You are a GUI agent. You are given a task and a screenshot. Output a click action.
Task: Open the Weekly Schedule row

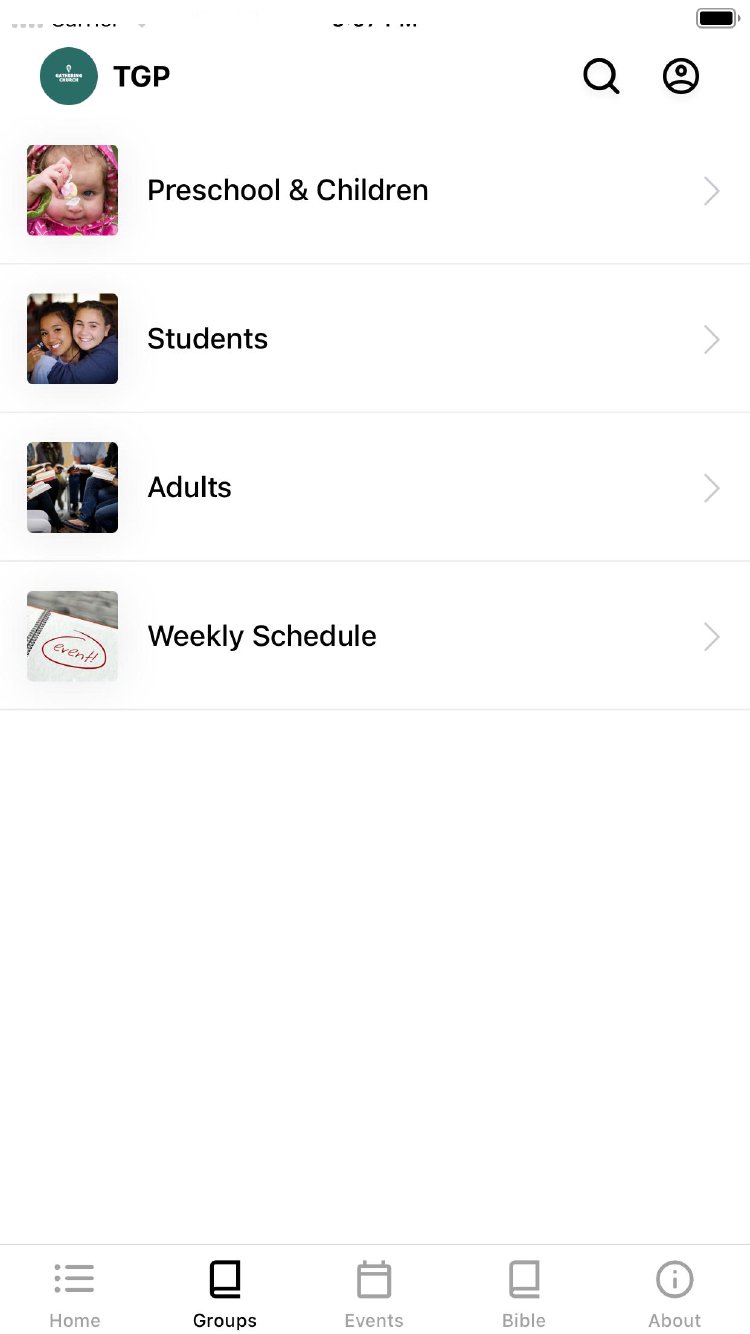tap(375, 636)
